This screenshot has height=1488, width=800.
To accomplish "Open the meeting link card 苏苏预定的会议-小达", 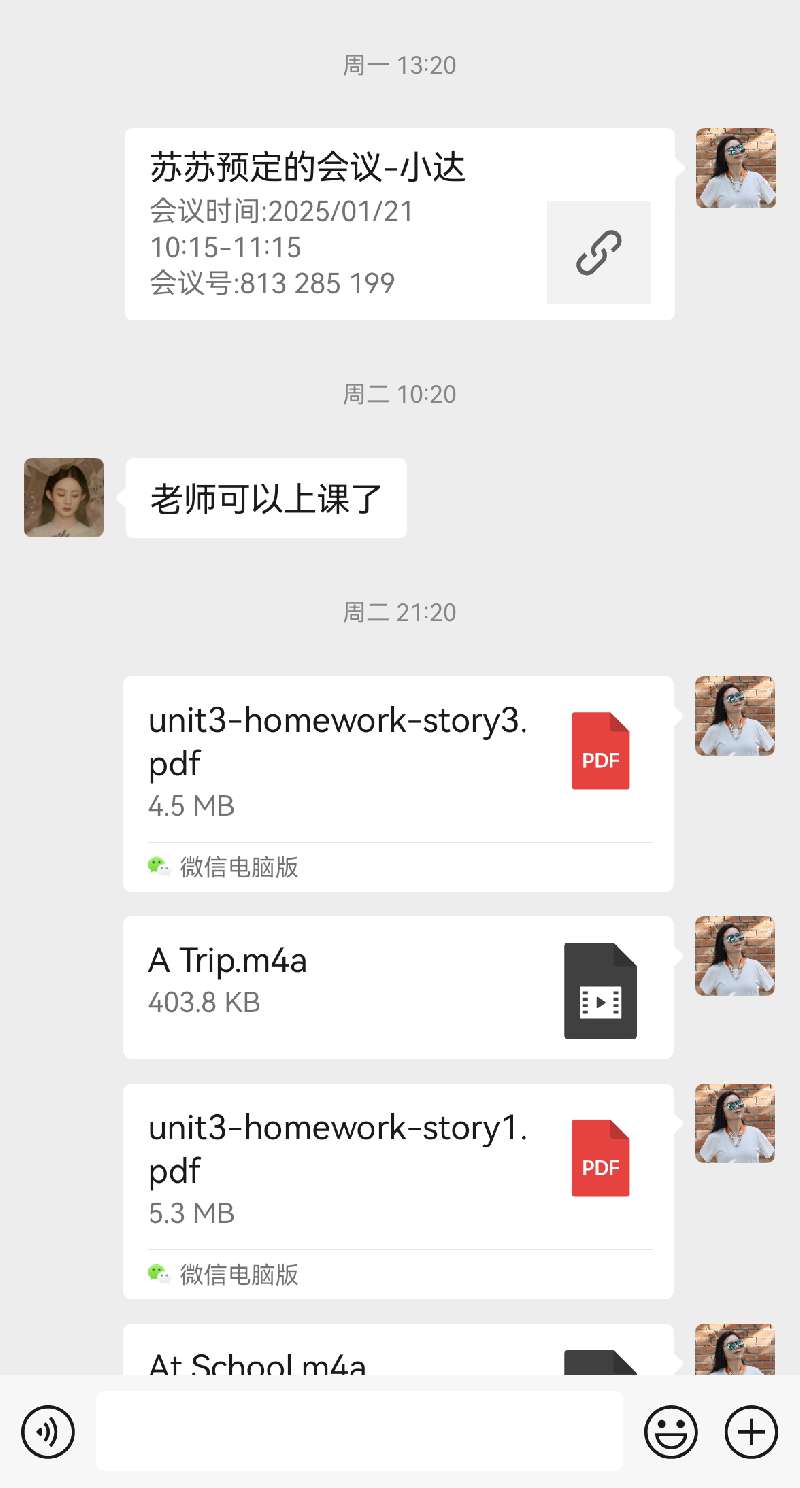I will point(399,224).
